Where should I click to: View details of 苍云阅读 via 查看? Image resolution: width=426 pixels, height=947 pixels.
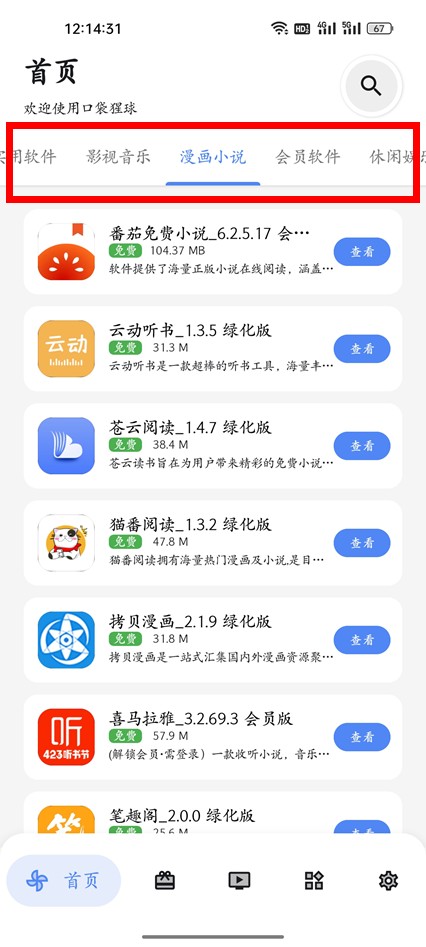(x=362, y=446)
